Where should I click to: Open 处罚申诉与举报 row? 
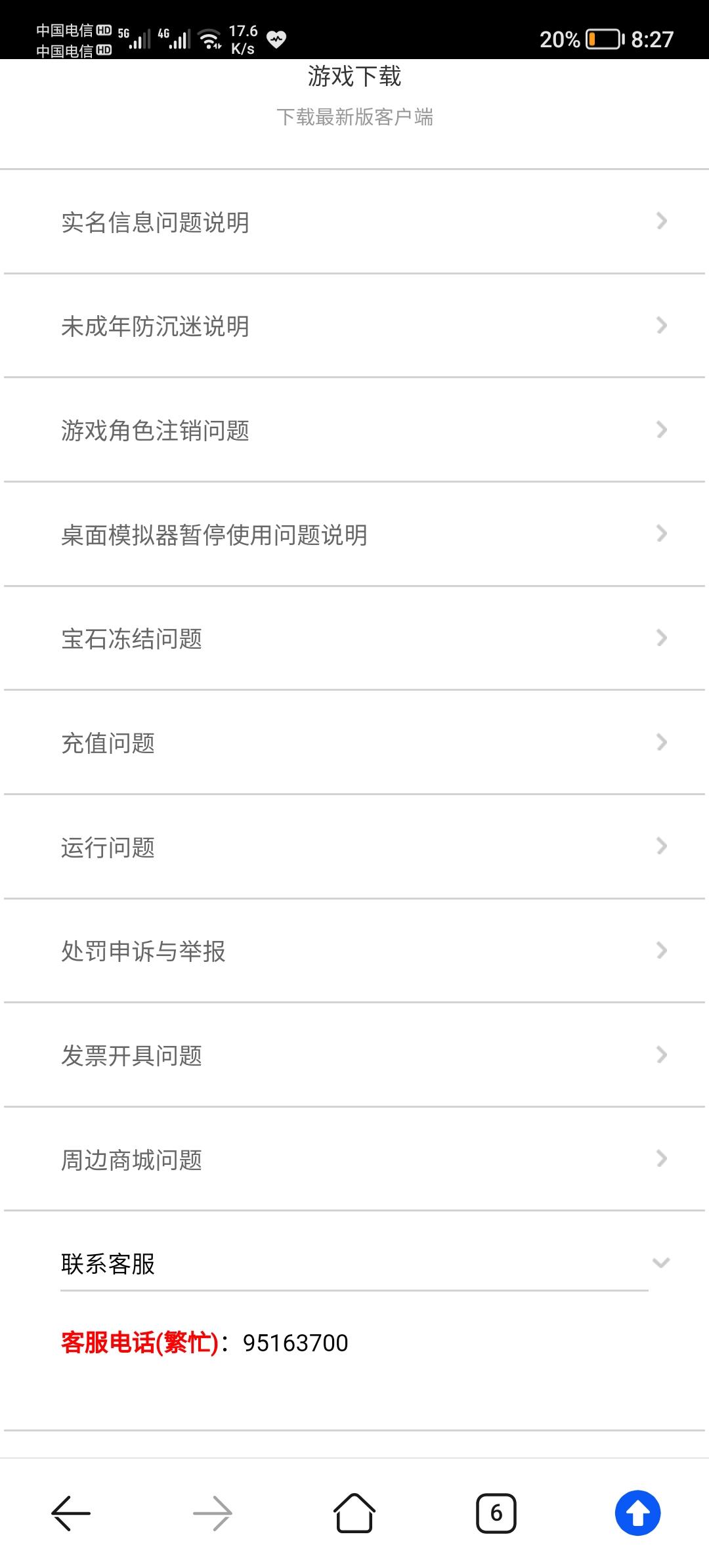(x=354, y=951)
